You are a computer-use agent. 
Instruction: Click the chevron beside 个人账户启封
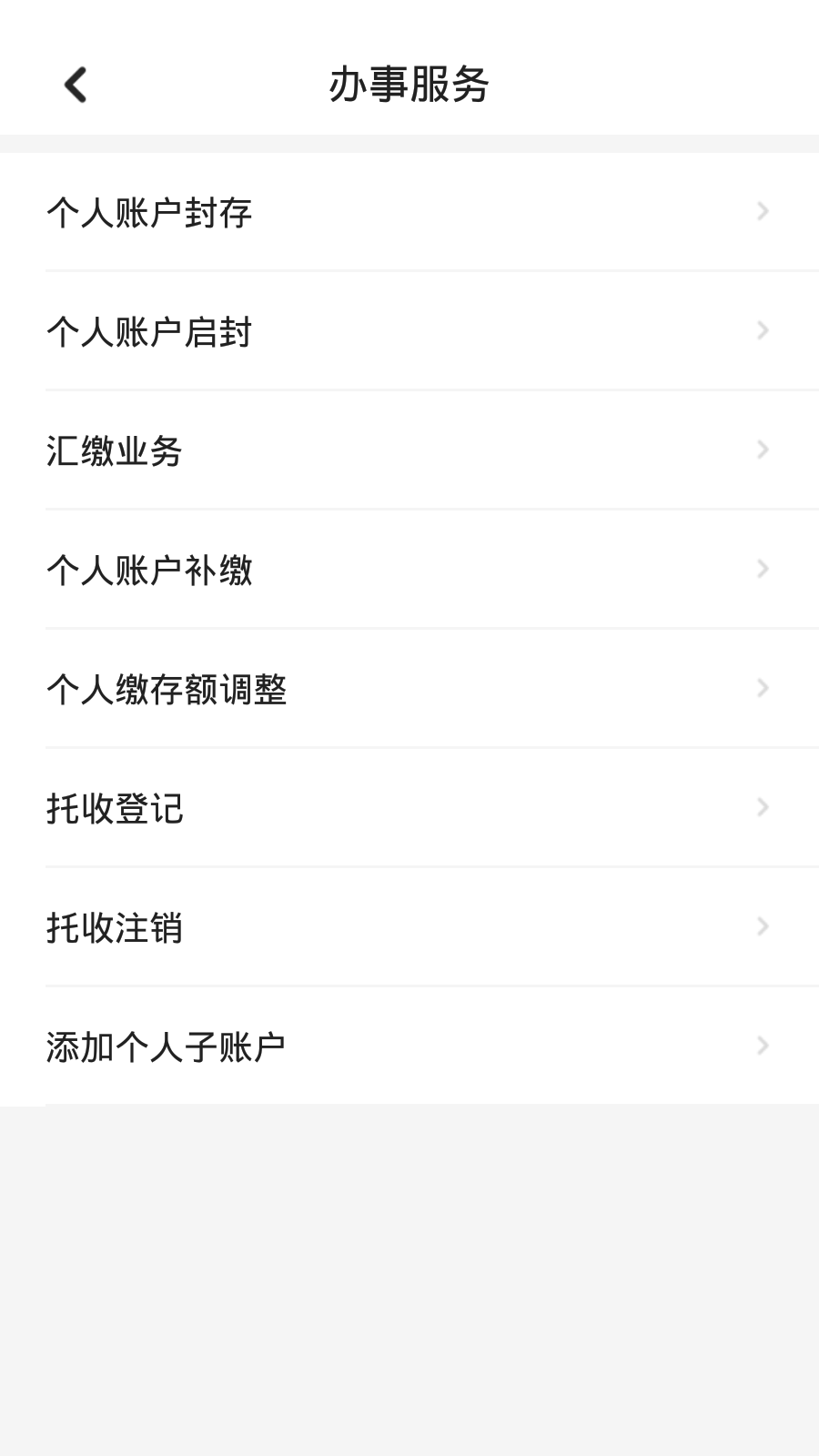point(763,330)
